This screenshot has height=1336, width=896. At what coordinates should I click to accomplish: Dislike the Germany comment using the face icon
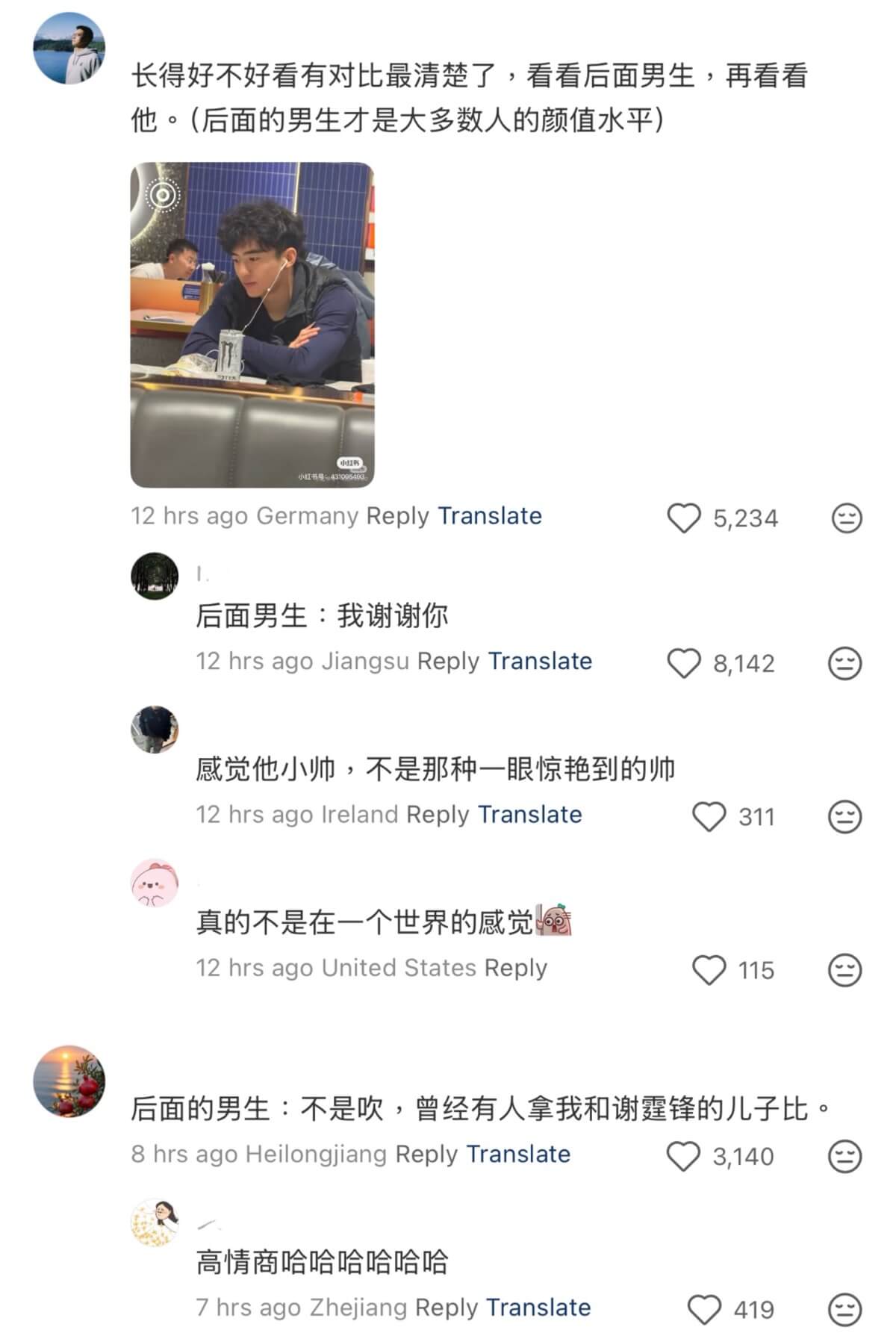[847, 518]
